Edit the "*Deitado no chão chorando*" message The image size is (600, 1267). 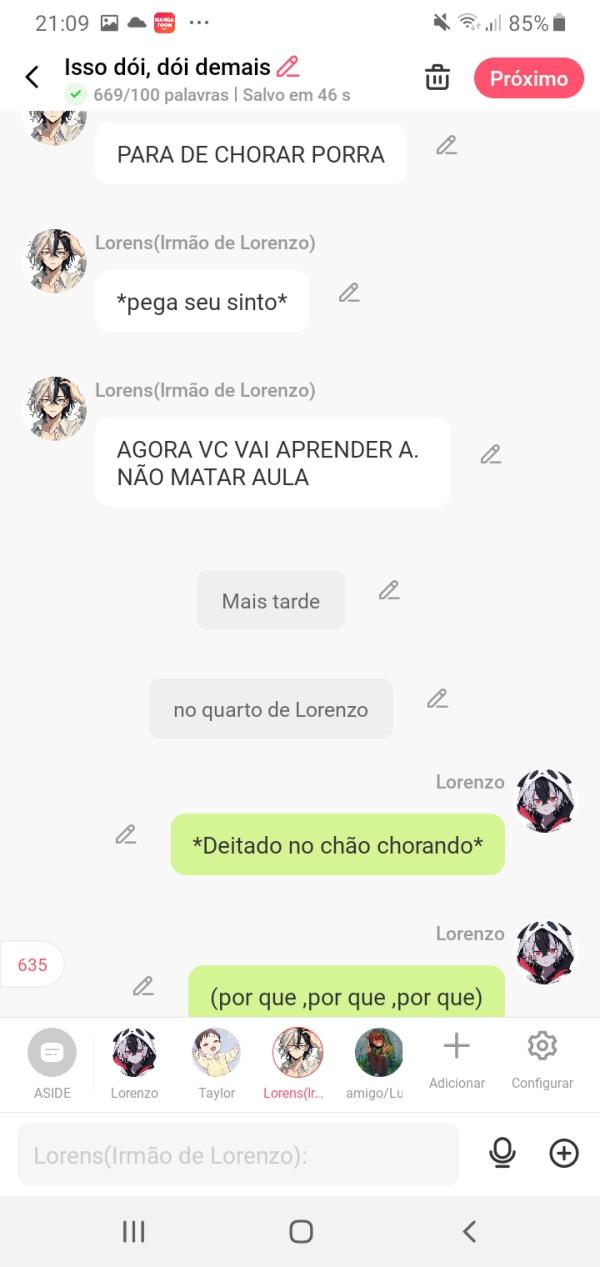125,834
